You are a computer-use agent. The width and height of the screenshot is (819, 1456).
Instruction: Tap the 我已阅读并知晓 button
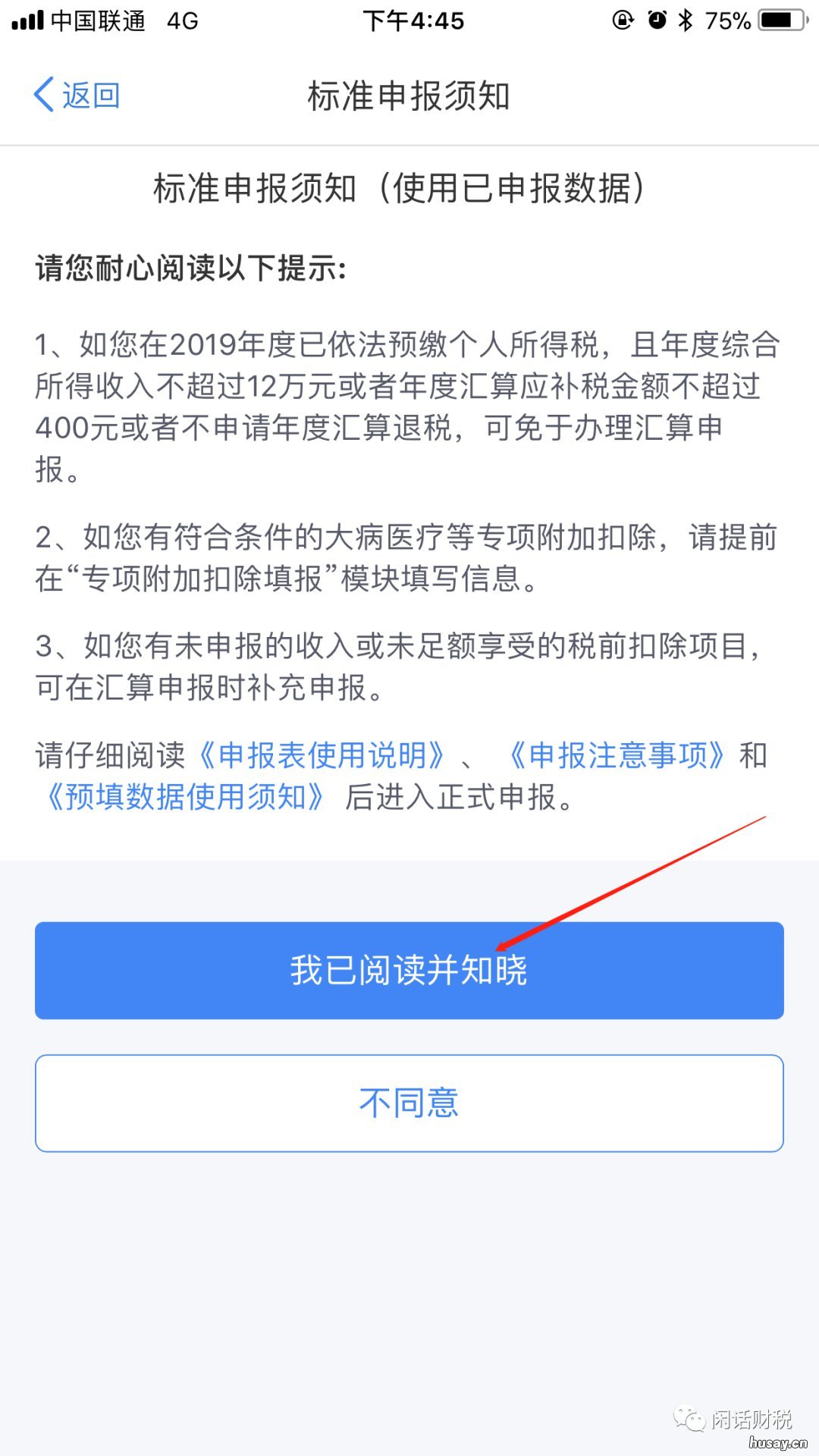point(409,971)
